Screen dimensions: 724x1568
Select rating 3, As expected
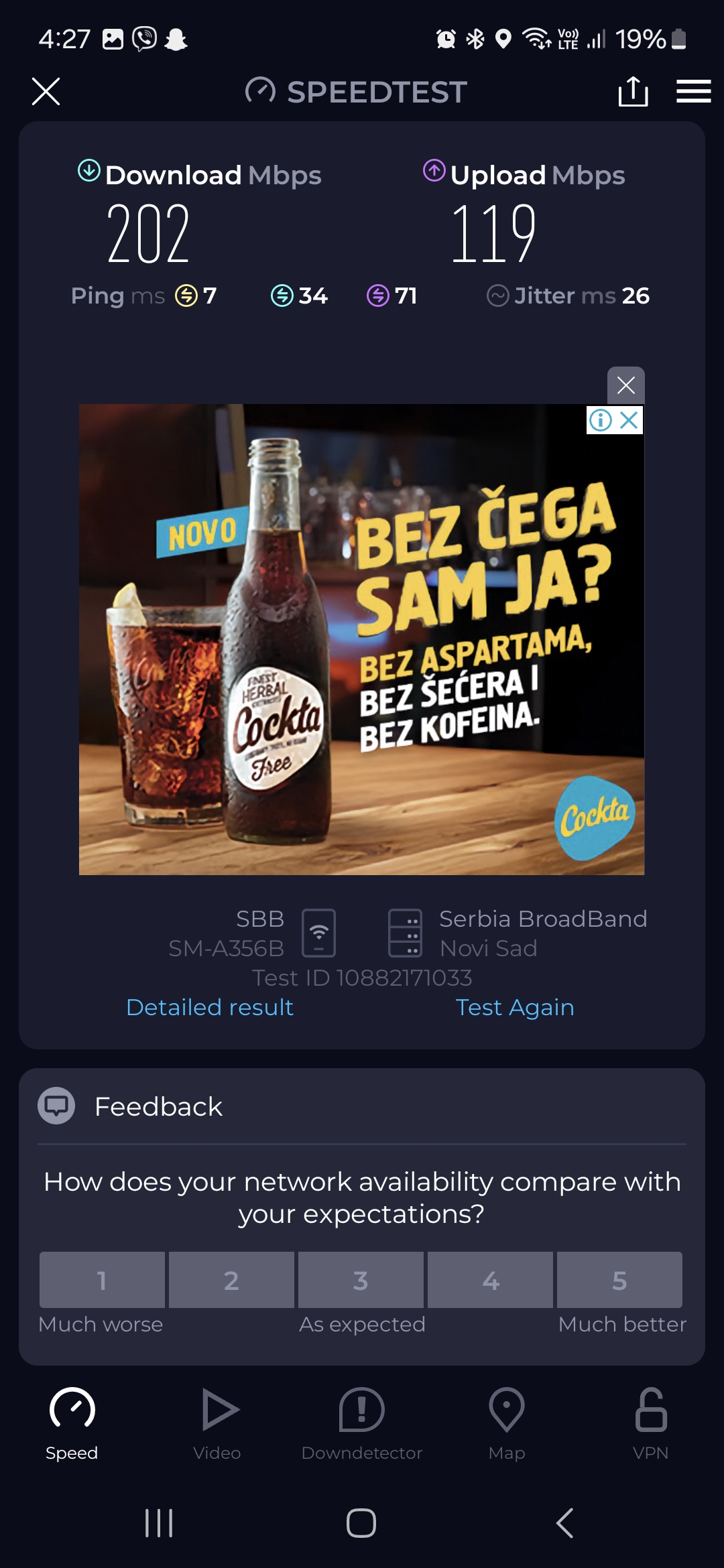pyautogui.click(x=361, y=1280)
